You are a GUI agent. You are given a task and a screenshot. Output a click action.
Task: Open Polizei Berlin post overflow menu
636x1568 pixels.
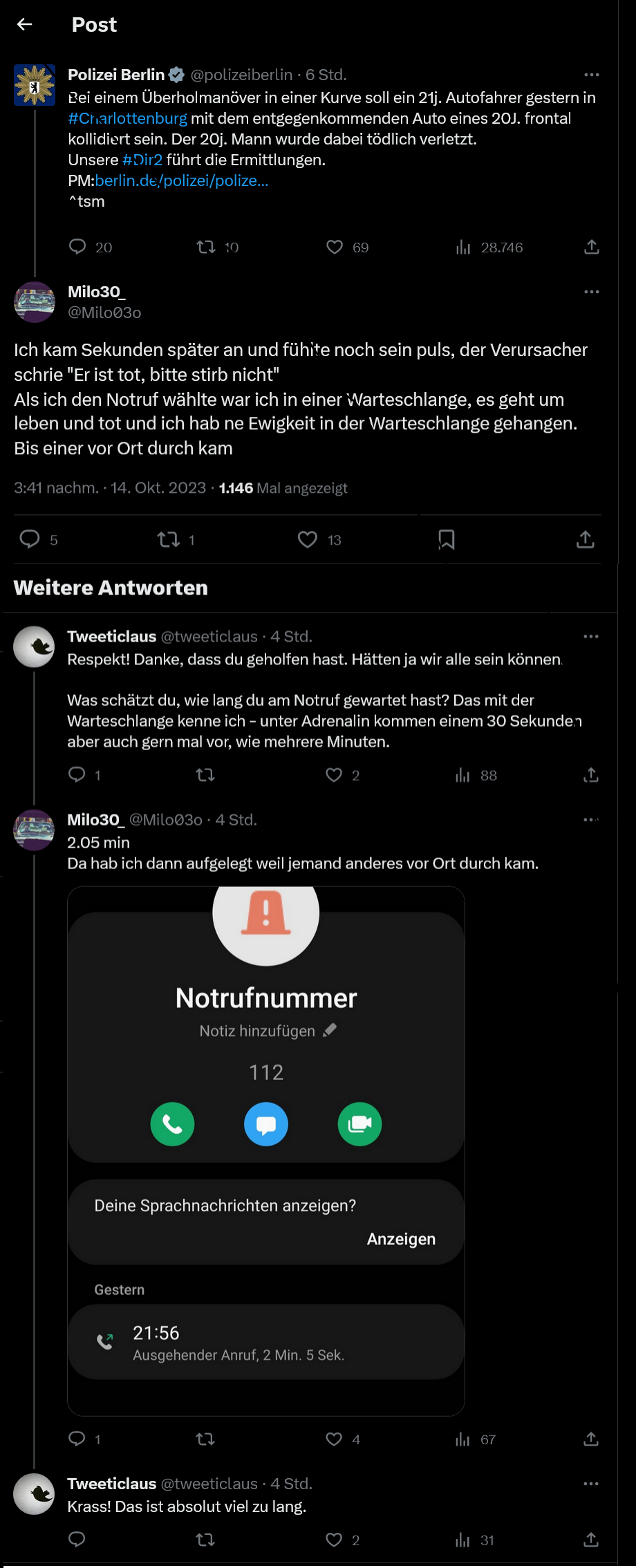click(591, 75)
